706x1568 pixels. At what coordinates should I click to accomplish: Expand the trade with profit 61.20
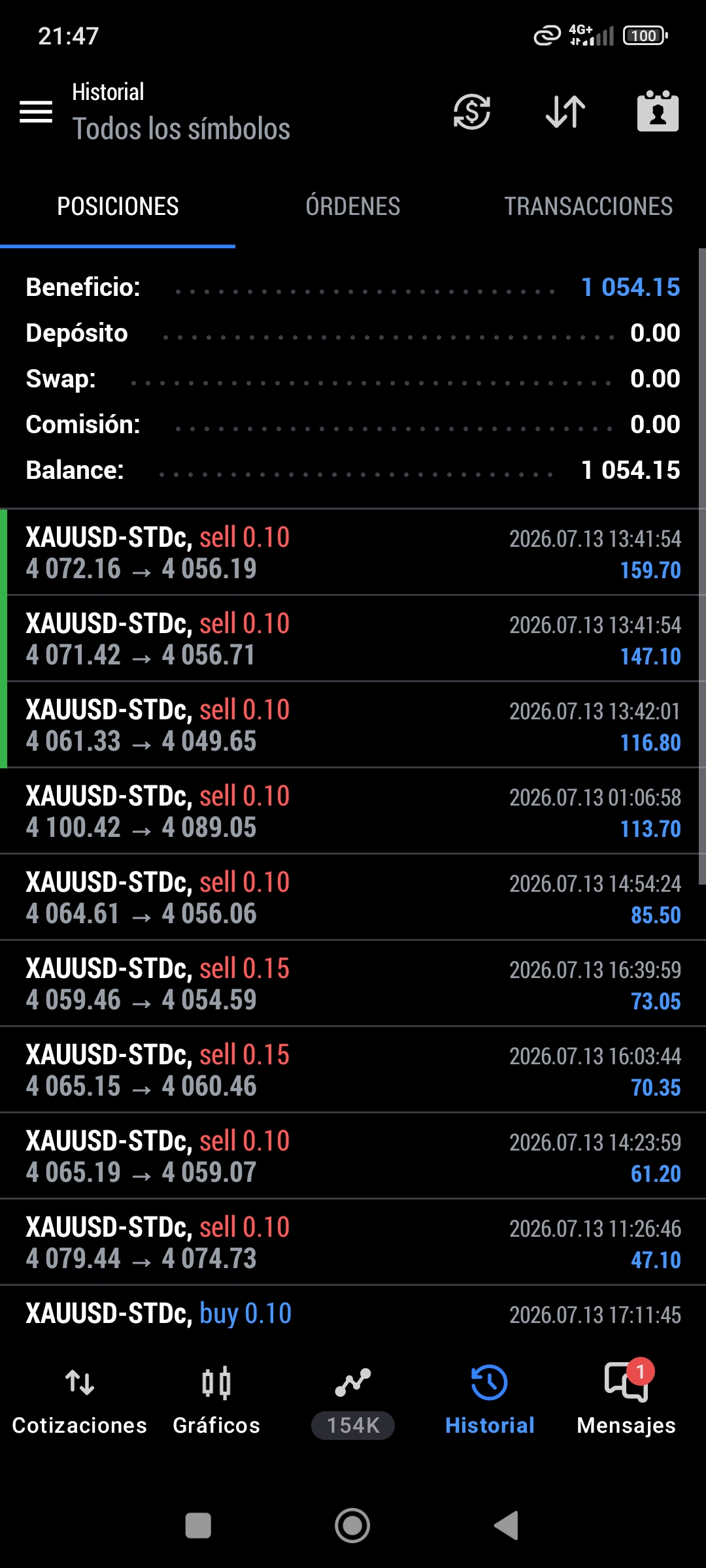pos(353,1156)
